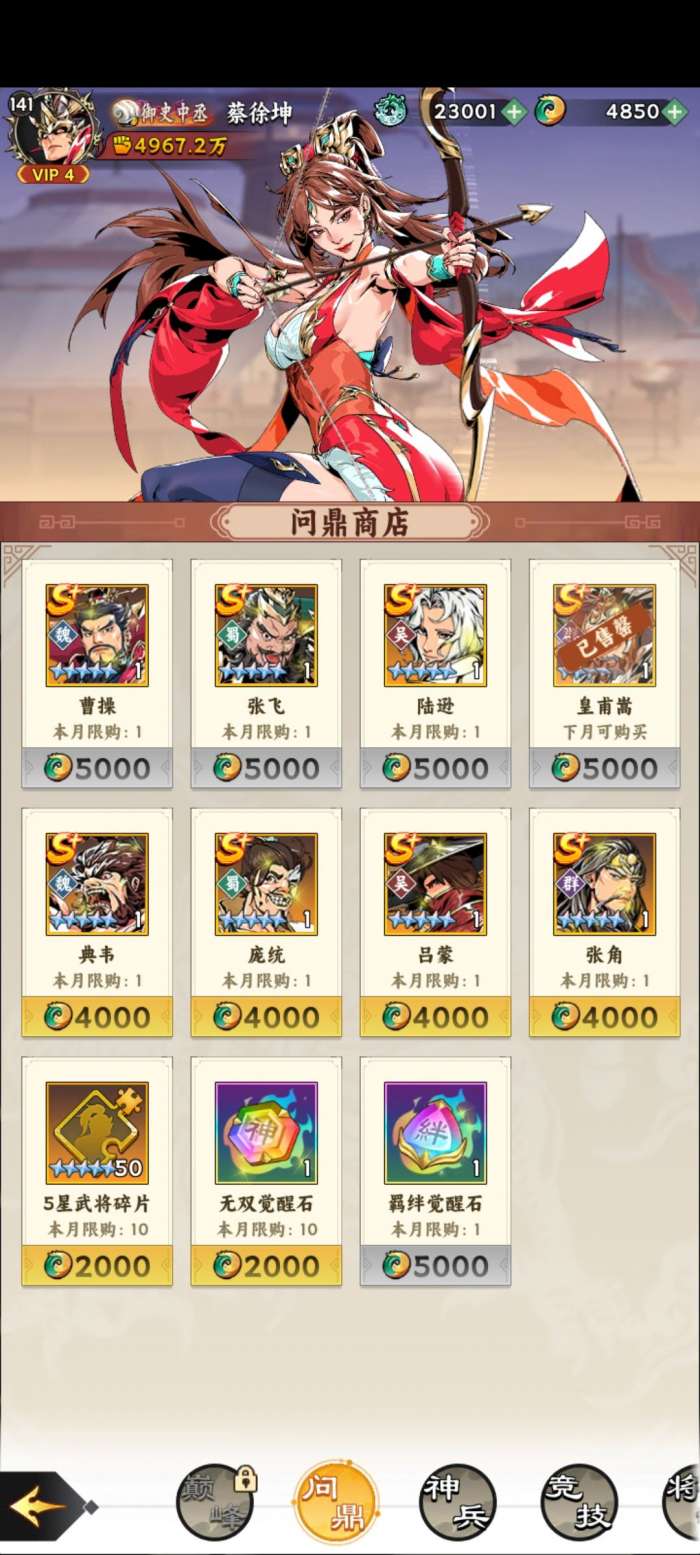
Task: Switch to the 竞技 shop tab
Action: (x=579, y=1501)
